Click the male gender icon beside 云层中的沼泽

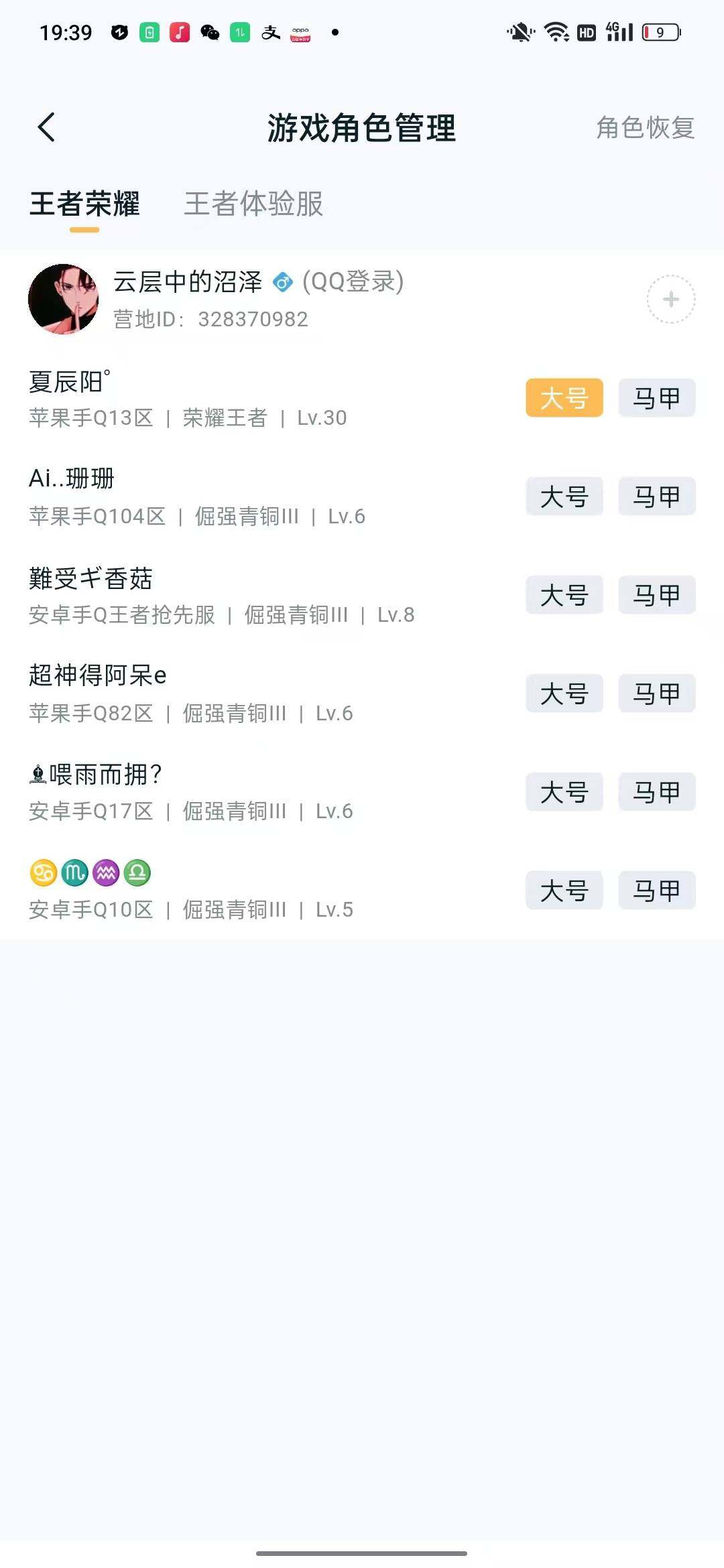pyautogui.click(x=284, y=282)
